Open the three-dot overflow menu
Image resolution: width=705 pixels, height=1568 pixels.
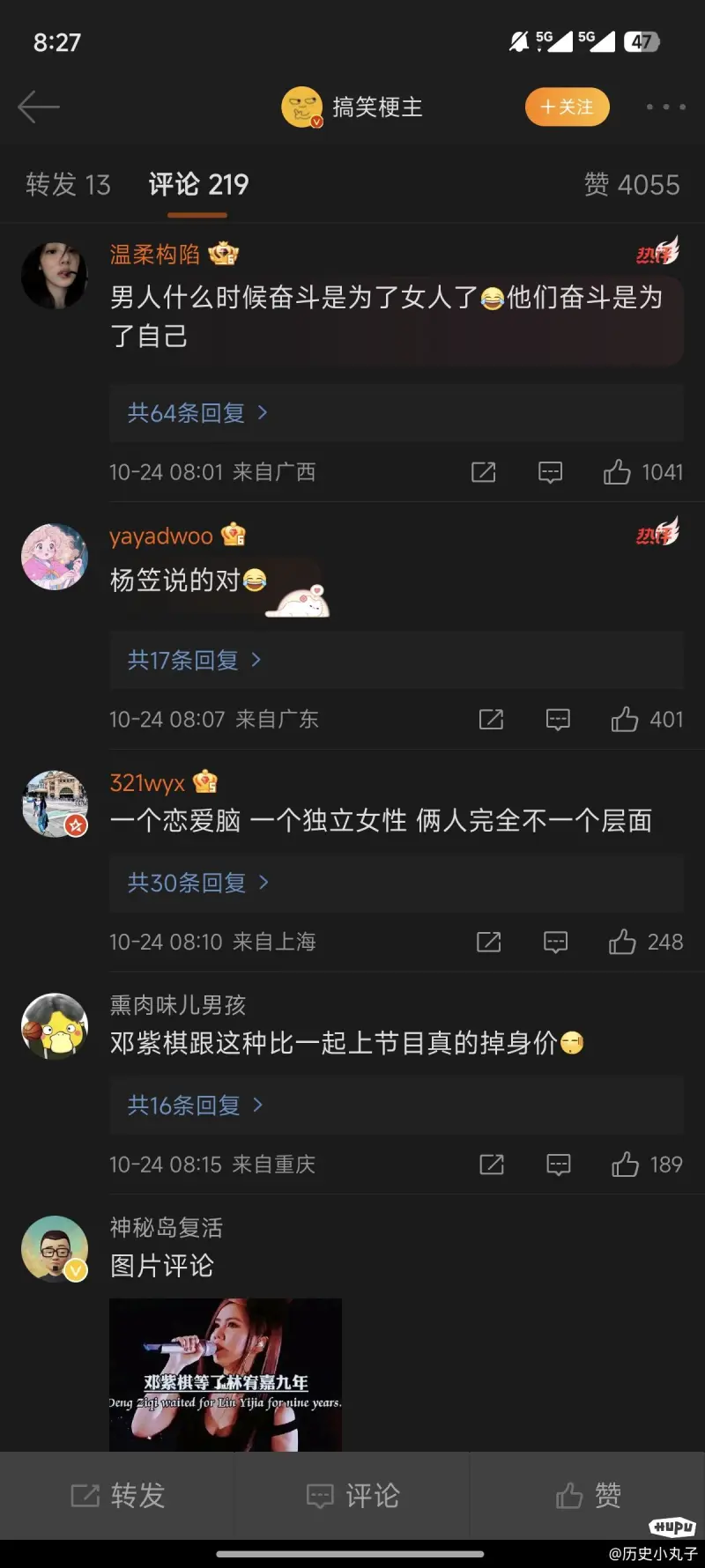tap(665, 107)
